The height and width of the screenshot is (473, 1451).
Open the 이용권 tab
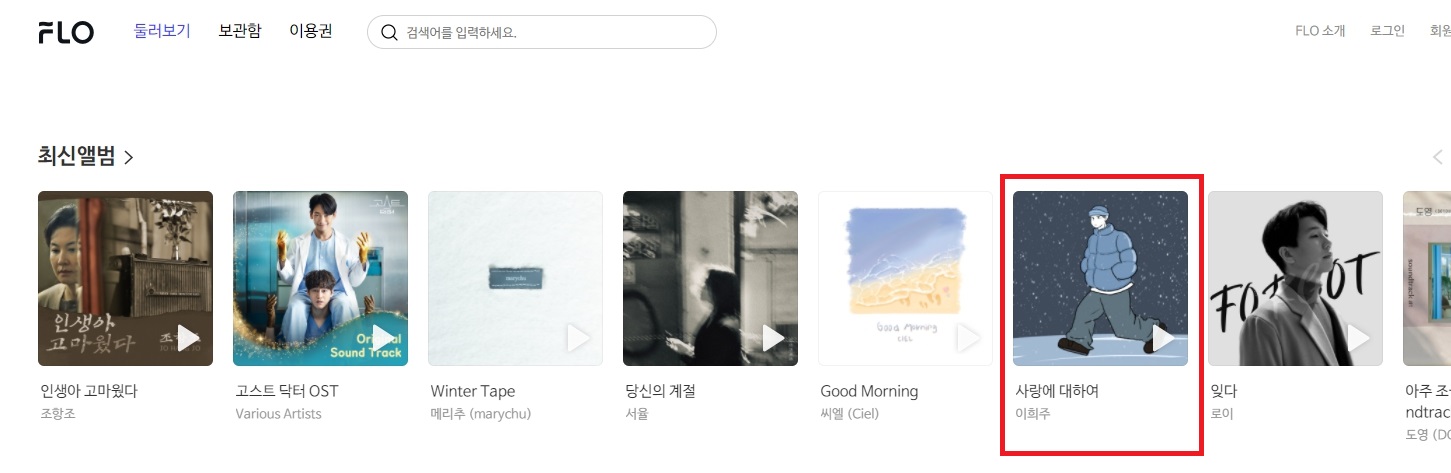[x=311, y=31]
